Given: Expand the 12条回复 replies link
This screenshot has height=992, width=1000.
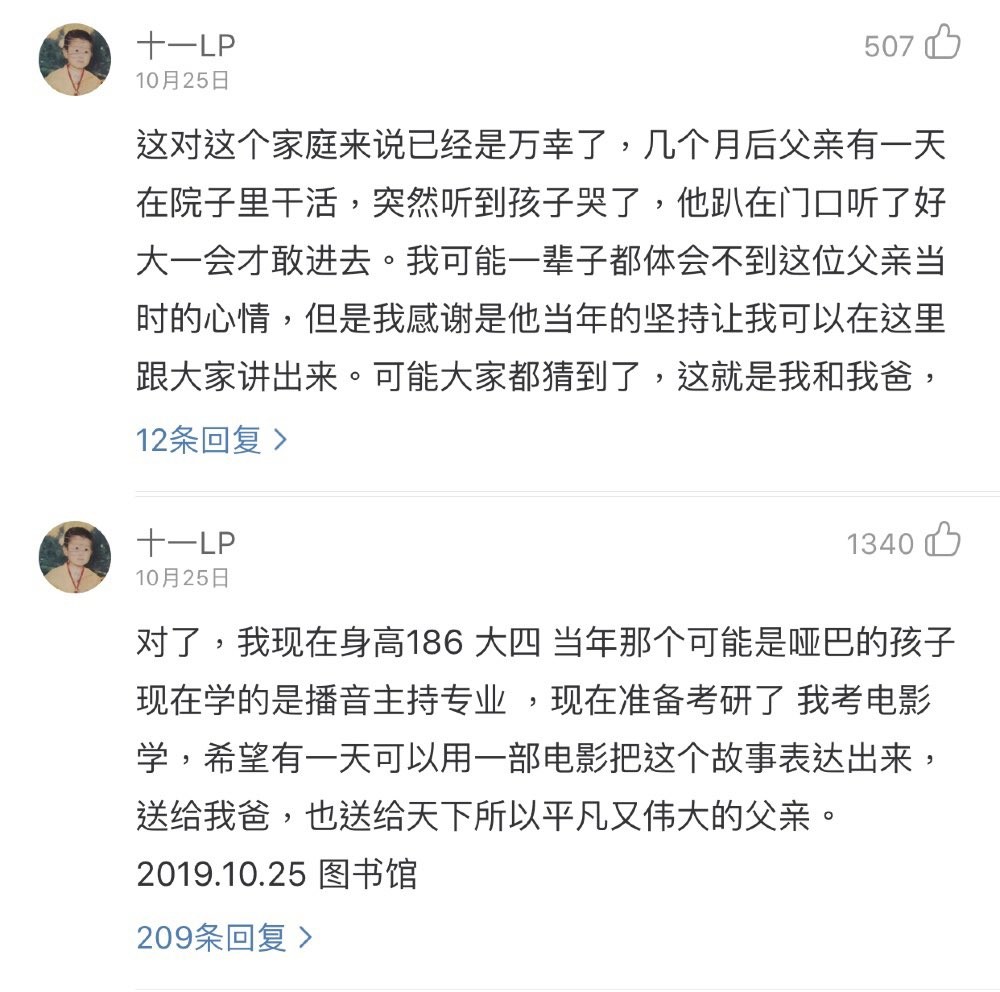Looking at the screenshot, I should 211,439.
